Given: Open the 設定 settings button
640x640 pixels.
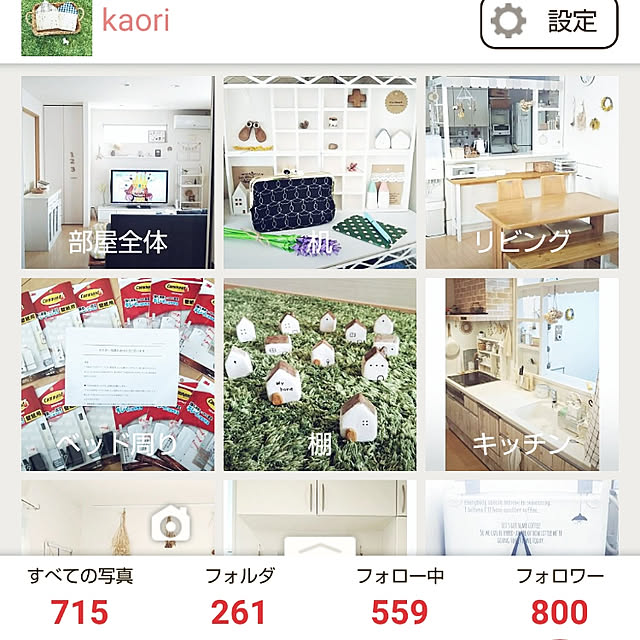Looking at the screenshot, I should click(x=549, y=22).
